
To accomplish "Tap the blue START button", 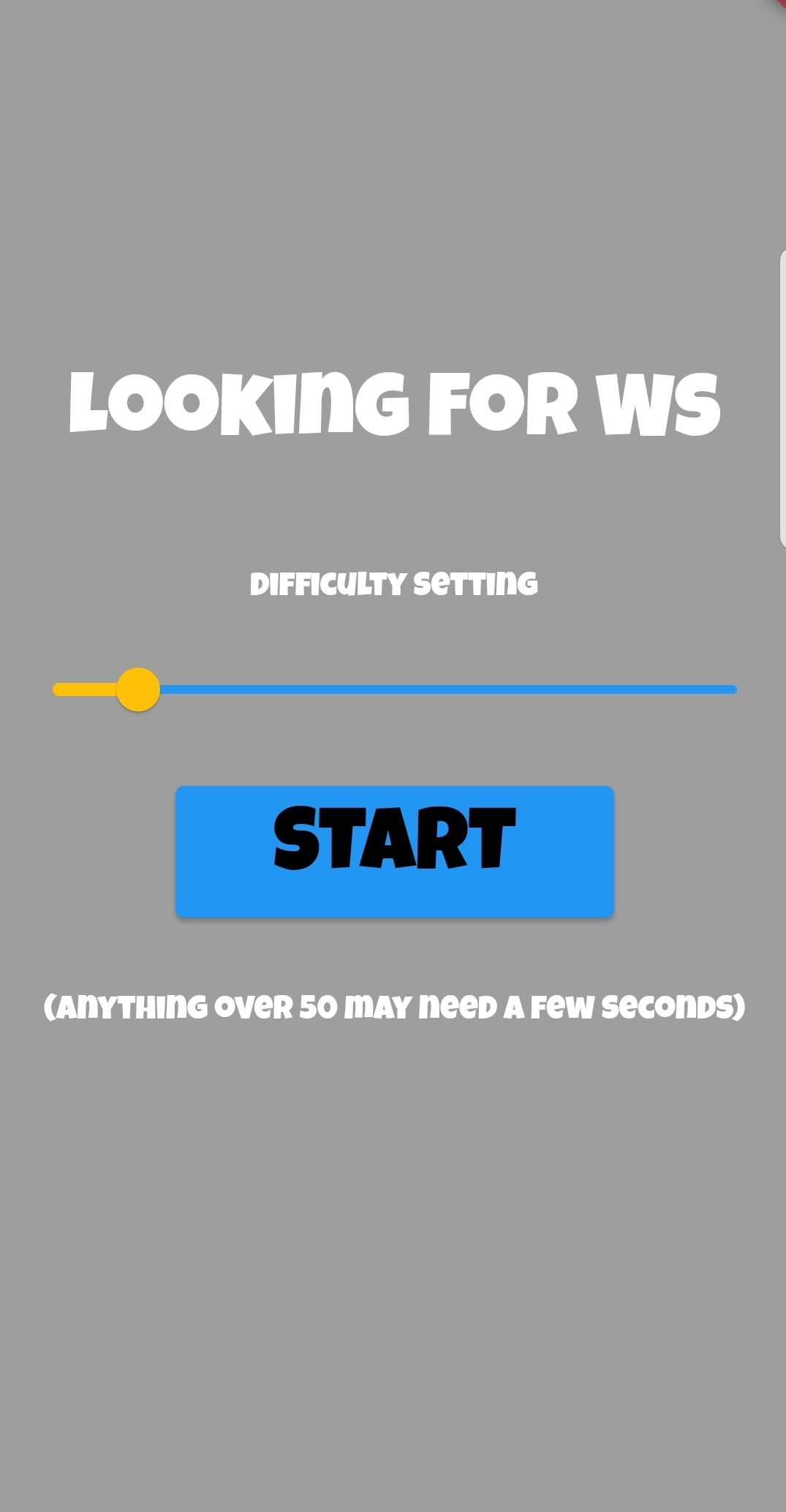I will click(x=394, y=851).
